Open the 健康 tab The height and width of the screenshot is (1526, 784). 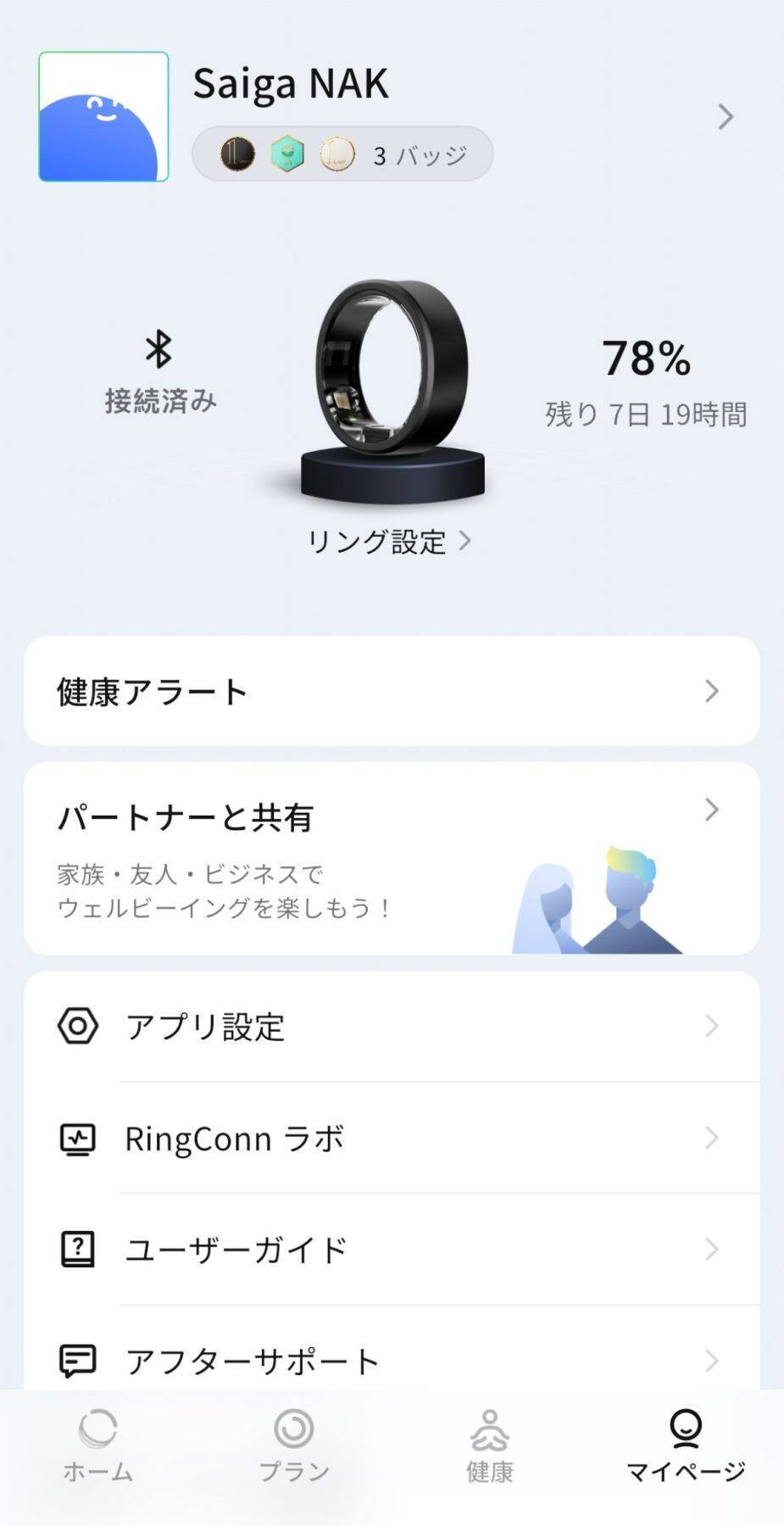490,1441
